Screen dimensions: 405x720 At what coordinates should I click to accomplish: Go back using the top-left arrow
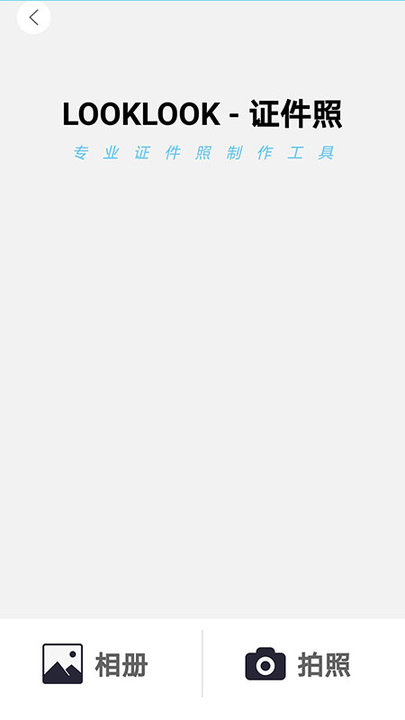34,17
